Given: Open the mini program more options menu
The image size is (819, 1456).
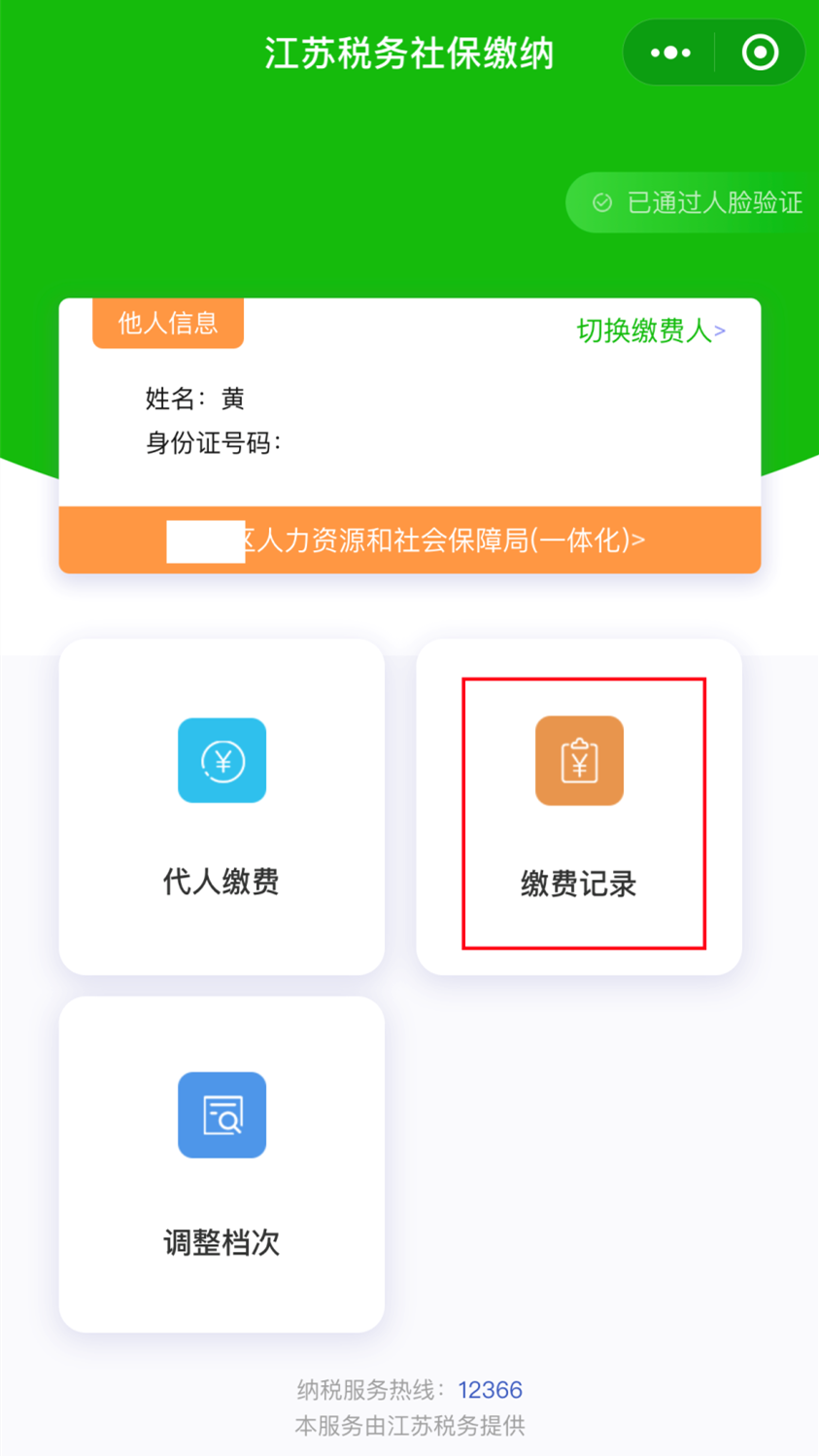Looking at the screenshot, I should [x=670, y=52].
